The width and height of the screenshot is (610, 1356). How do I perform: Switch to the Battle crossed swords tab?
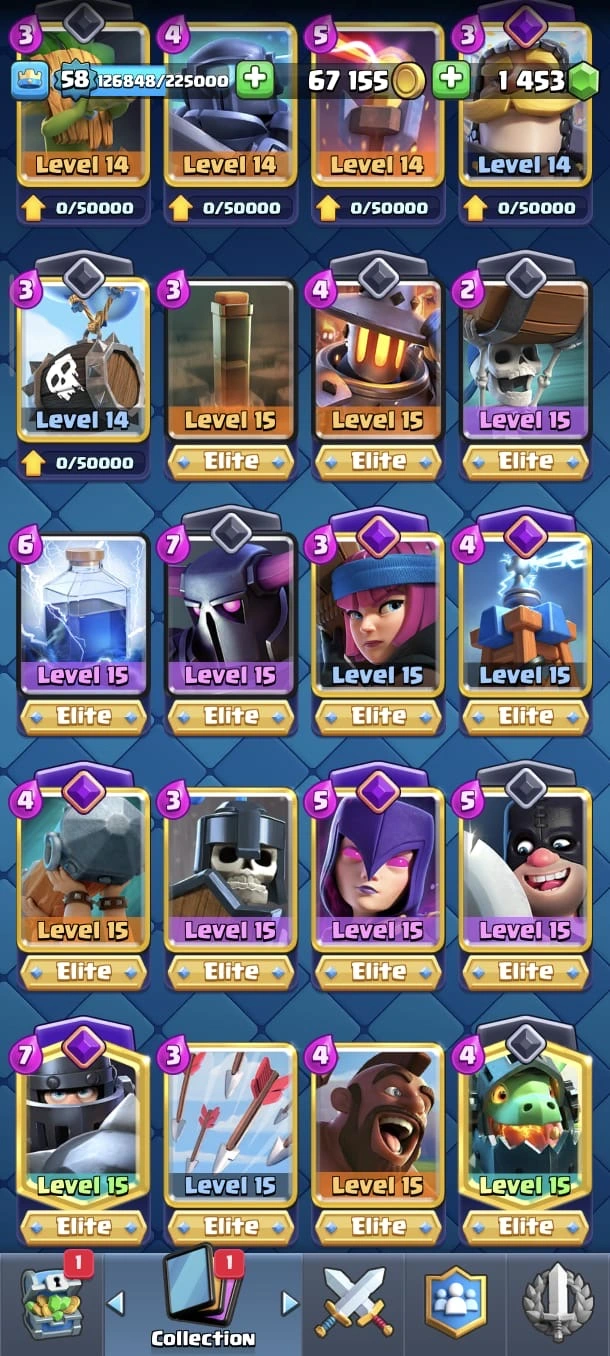pyautogui.click(x=355, y=1300)
